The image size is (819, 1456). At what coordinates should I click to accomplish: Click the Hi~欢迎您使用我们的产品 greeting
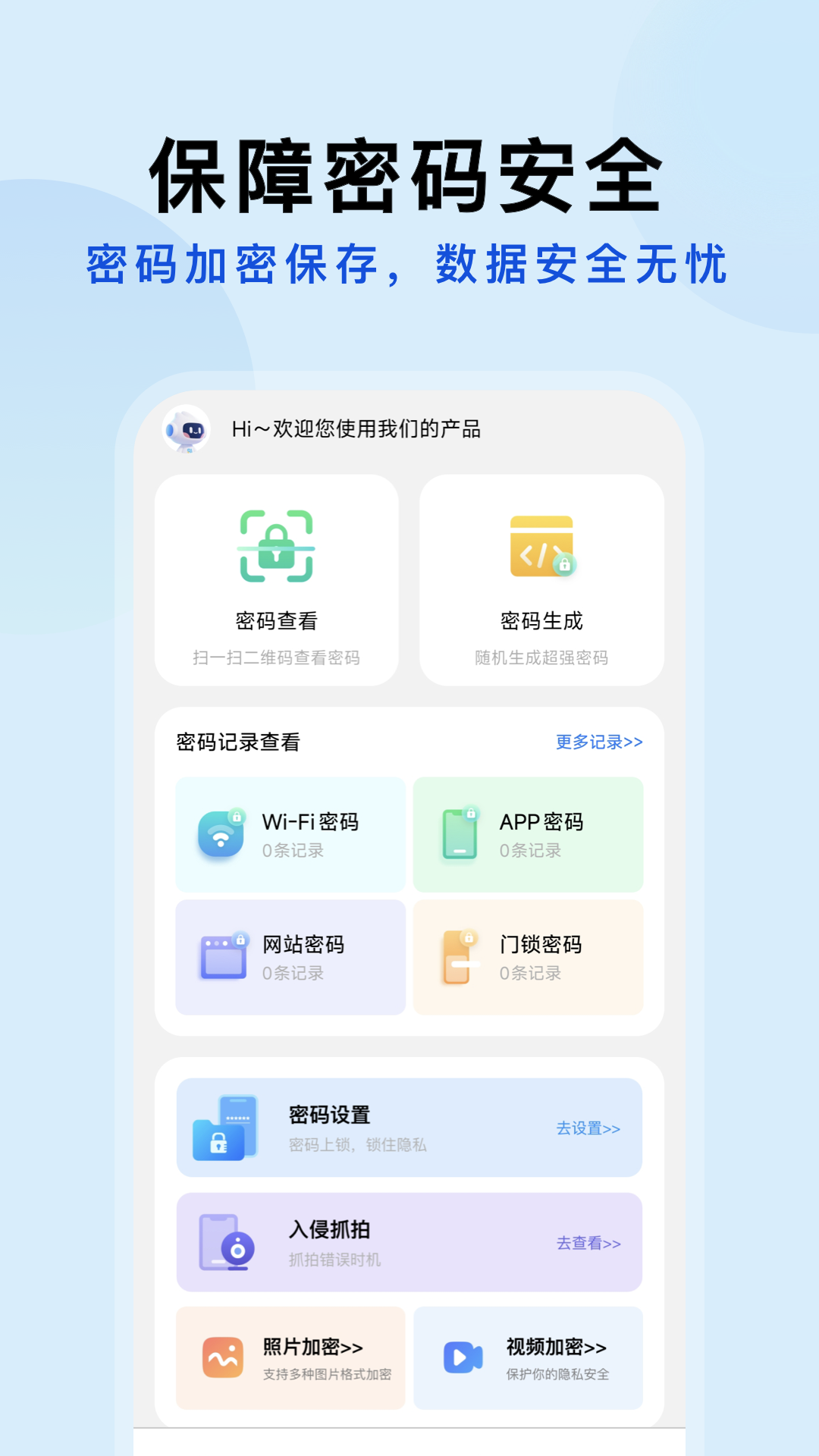point(356,427)
